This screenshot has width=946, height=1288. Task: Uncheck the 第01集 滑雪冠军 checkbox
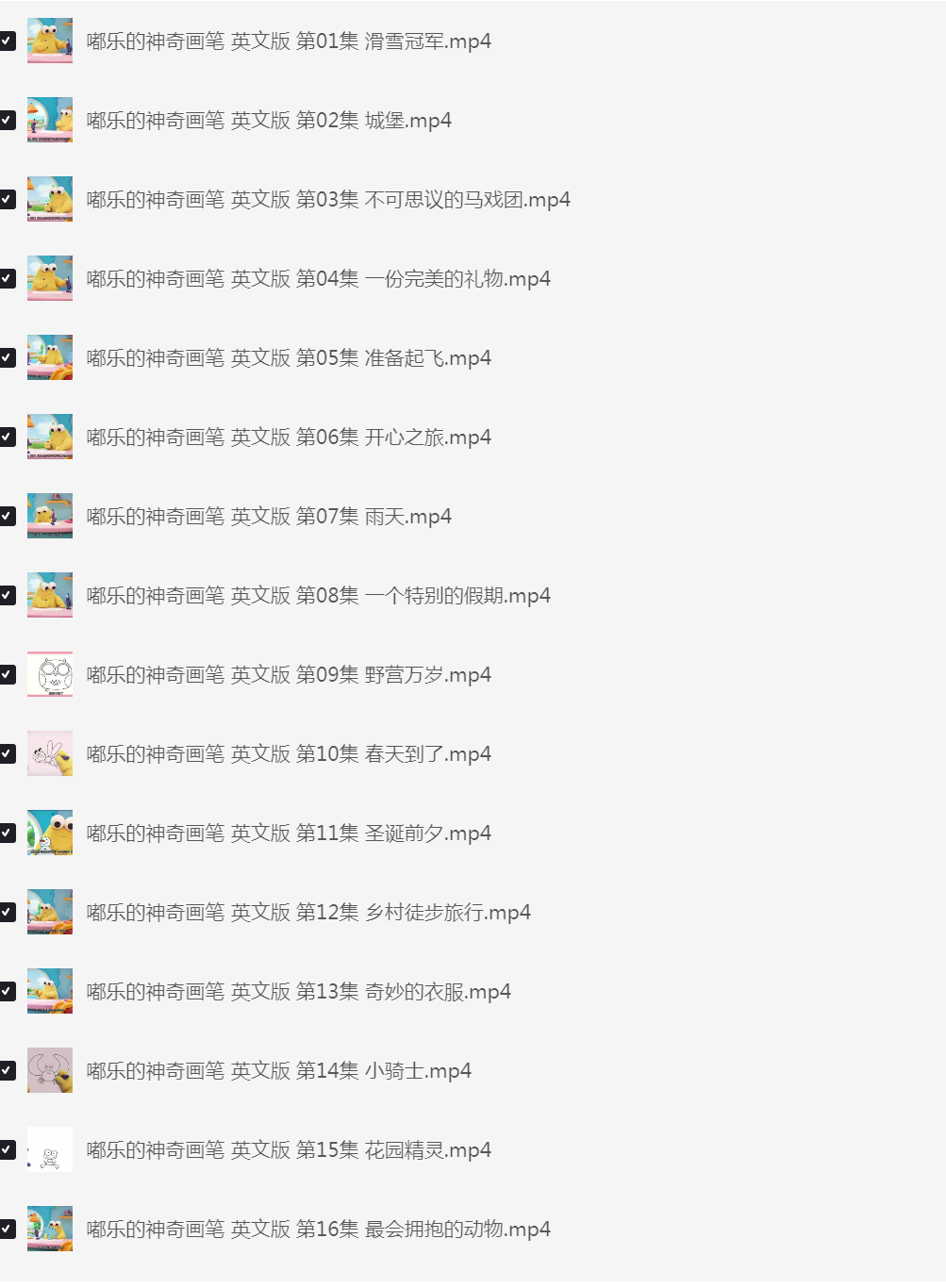tap(8, 41)
